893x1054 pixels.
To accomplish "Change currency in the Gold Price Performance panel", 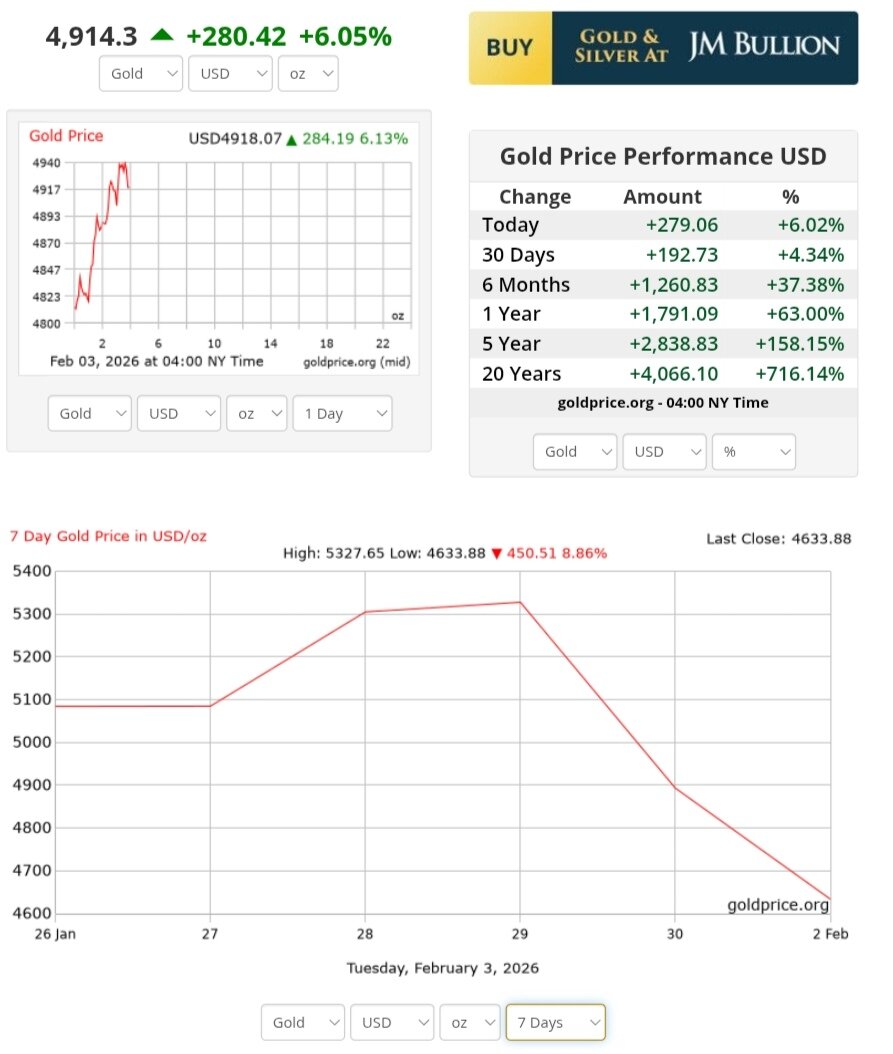I will pyautogui.click(x=664, y=451).
